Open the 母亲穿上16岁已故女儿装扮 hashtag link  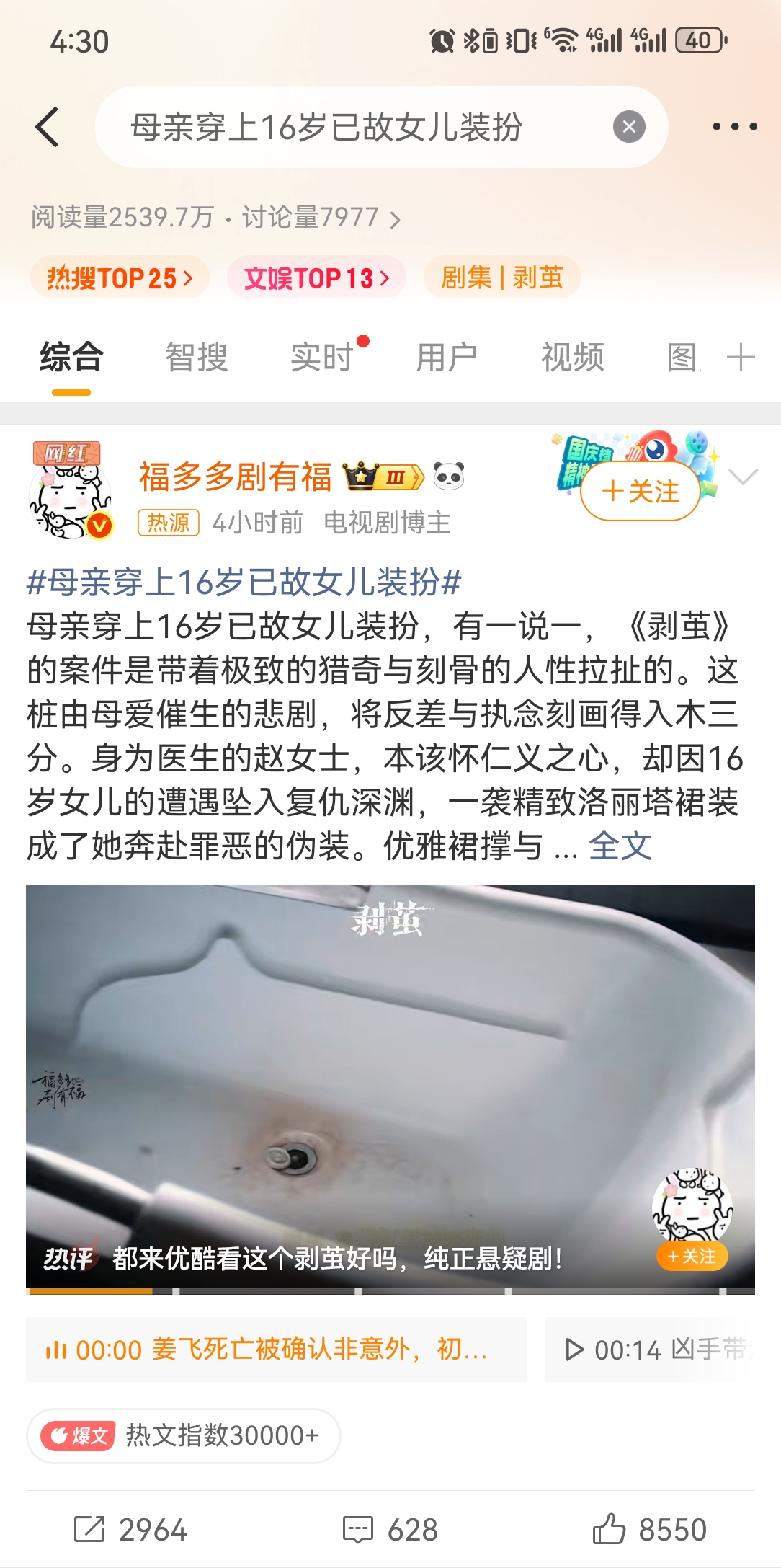coord(244,582)
